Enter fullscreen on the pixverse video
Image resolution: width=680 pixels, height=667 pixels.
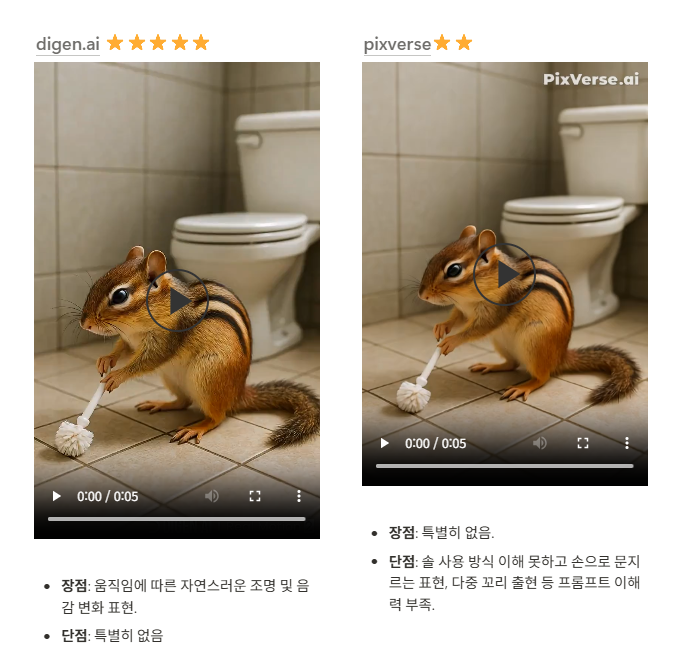click(583, 443)
